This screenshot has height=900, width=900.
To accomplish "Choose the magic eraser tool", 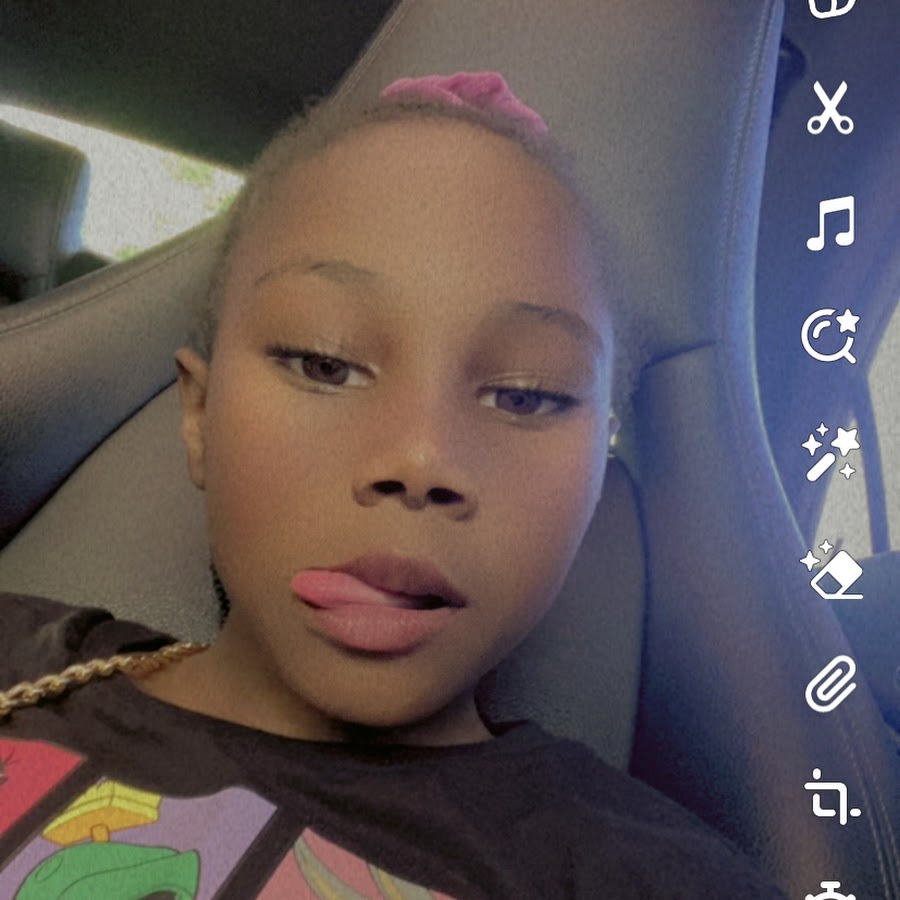I will click(x=831, y=571).
